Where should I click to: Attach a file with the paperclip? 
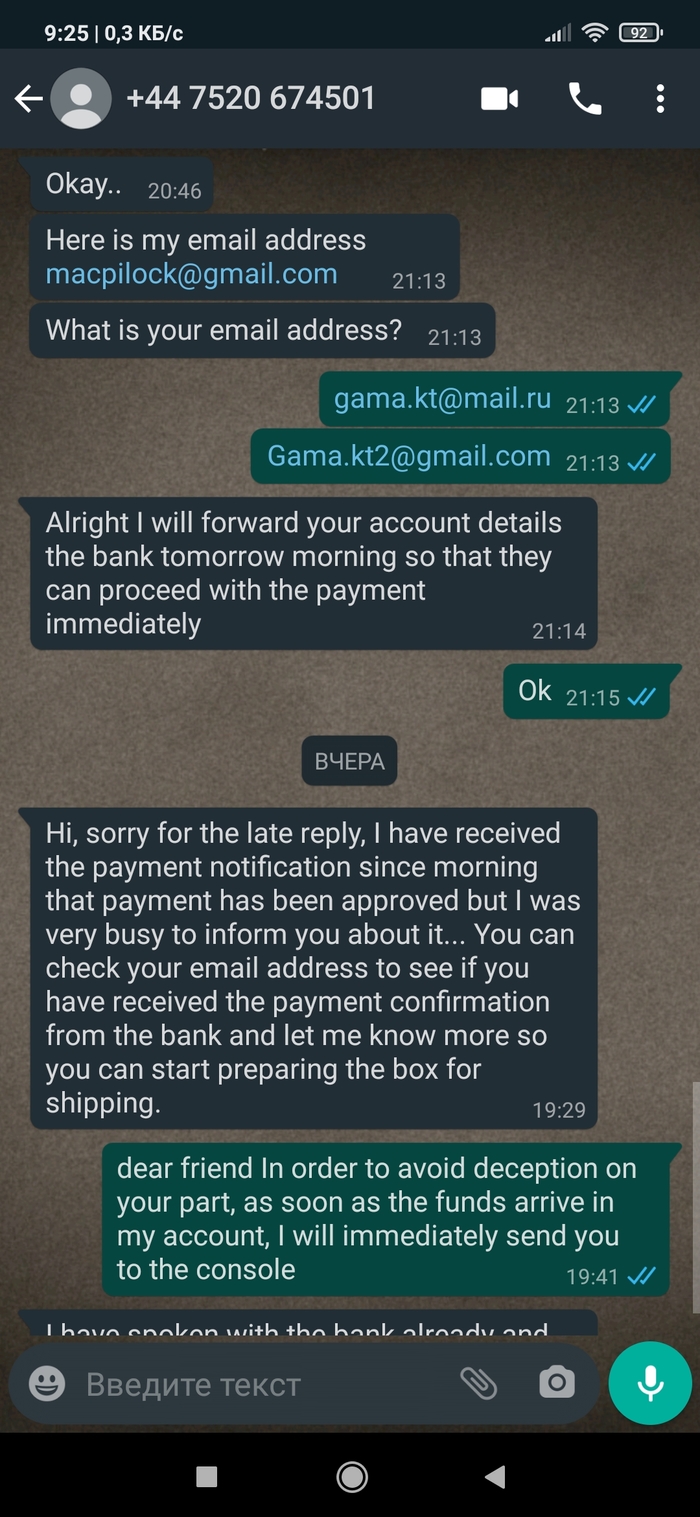coord(479,1383)
